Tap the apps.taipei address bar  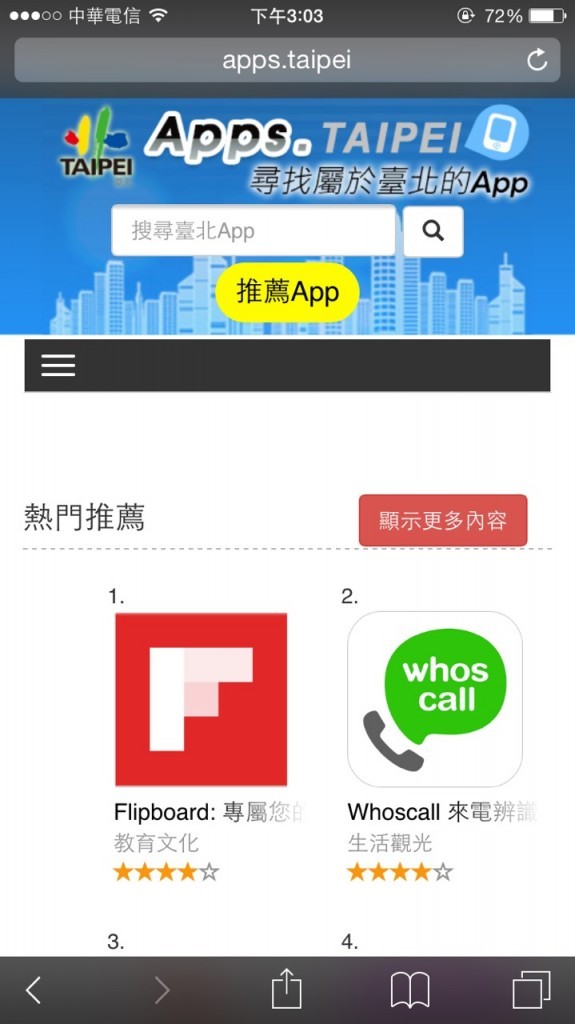287,60
